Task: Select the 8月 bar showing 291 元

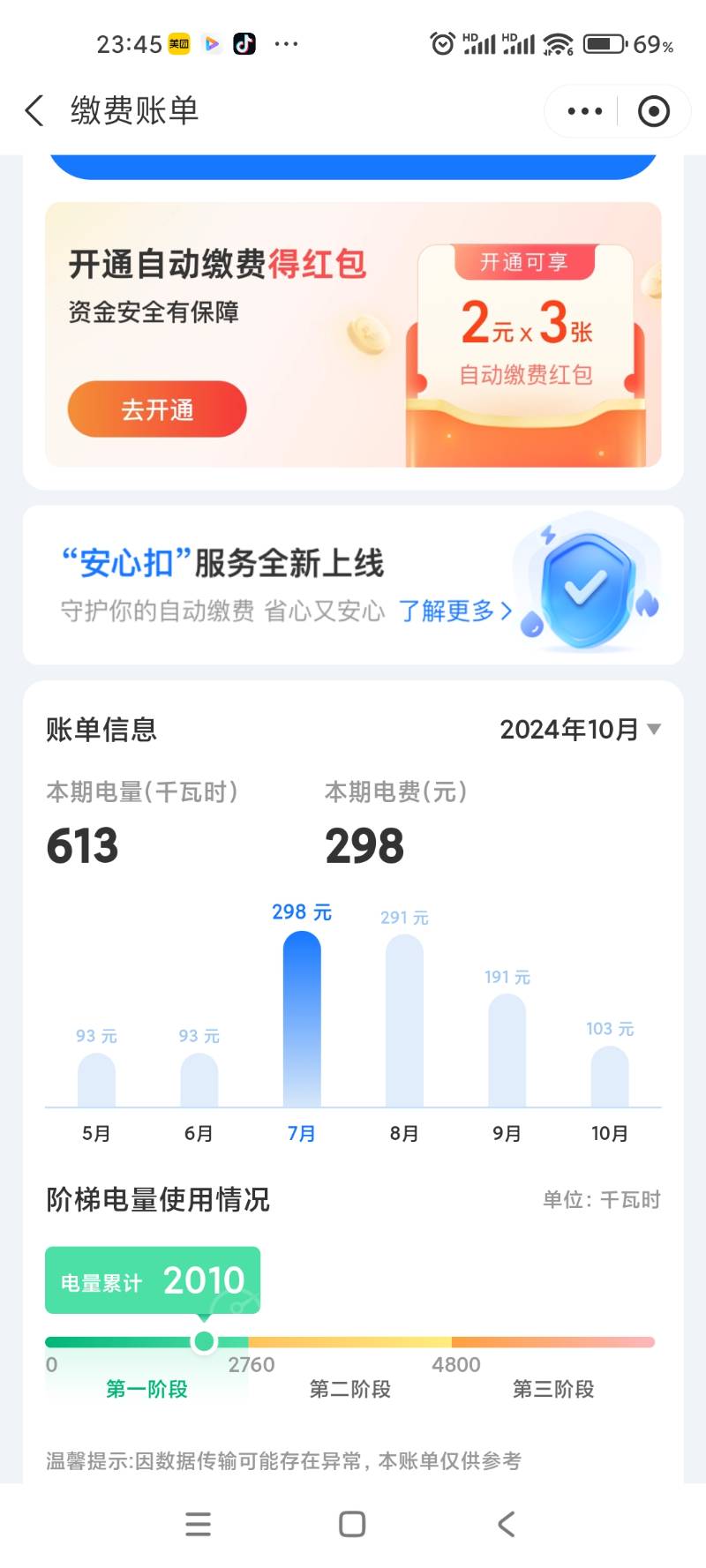Action: [x=404, y=1020]
